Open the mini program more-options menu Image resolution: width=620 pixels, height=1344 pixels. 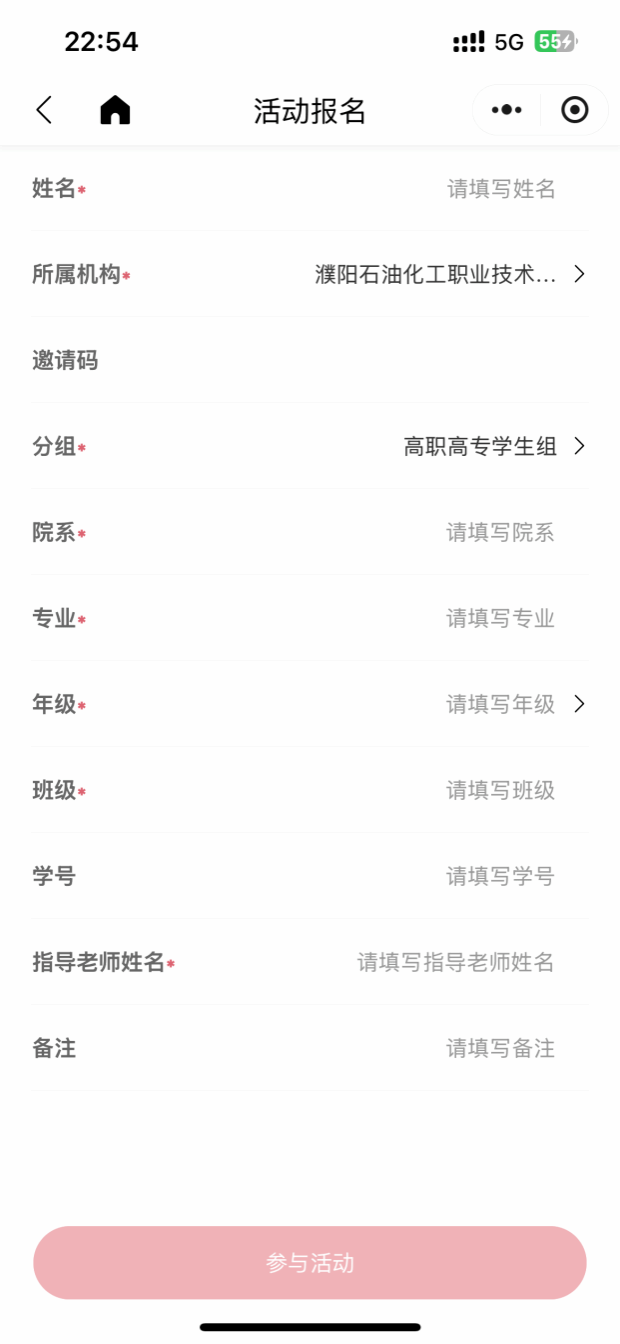(x=507, y=110)
